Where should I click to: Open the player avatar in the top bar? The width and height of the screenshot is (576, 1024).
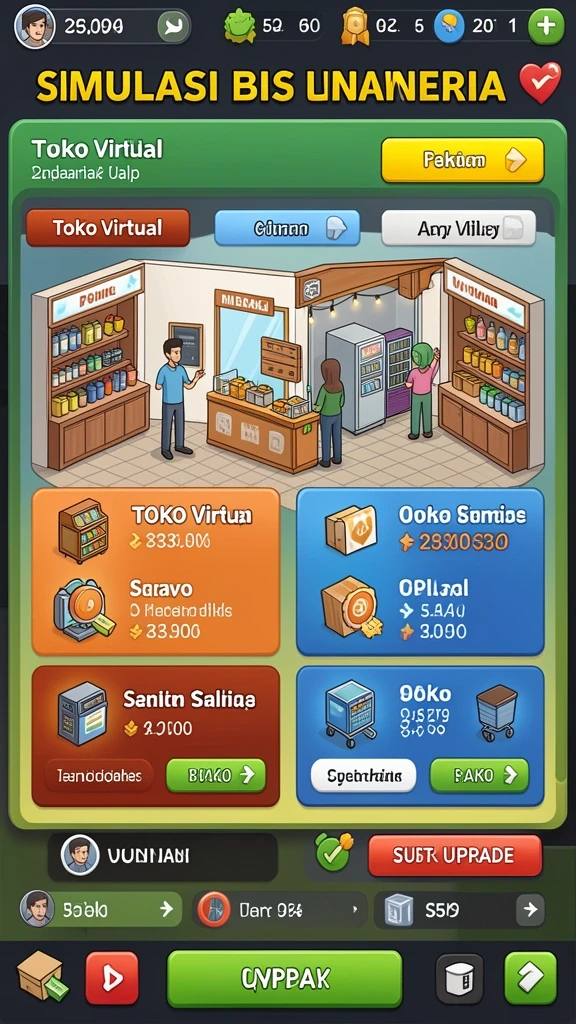pos(34,26)
